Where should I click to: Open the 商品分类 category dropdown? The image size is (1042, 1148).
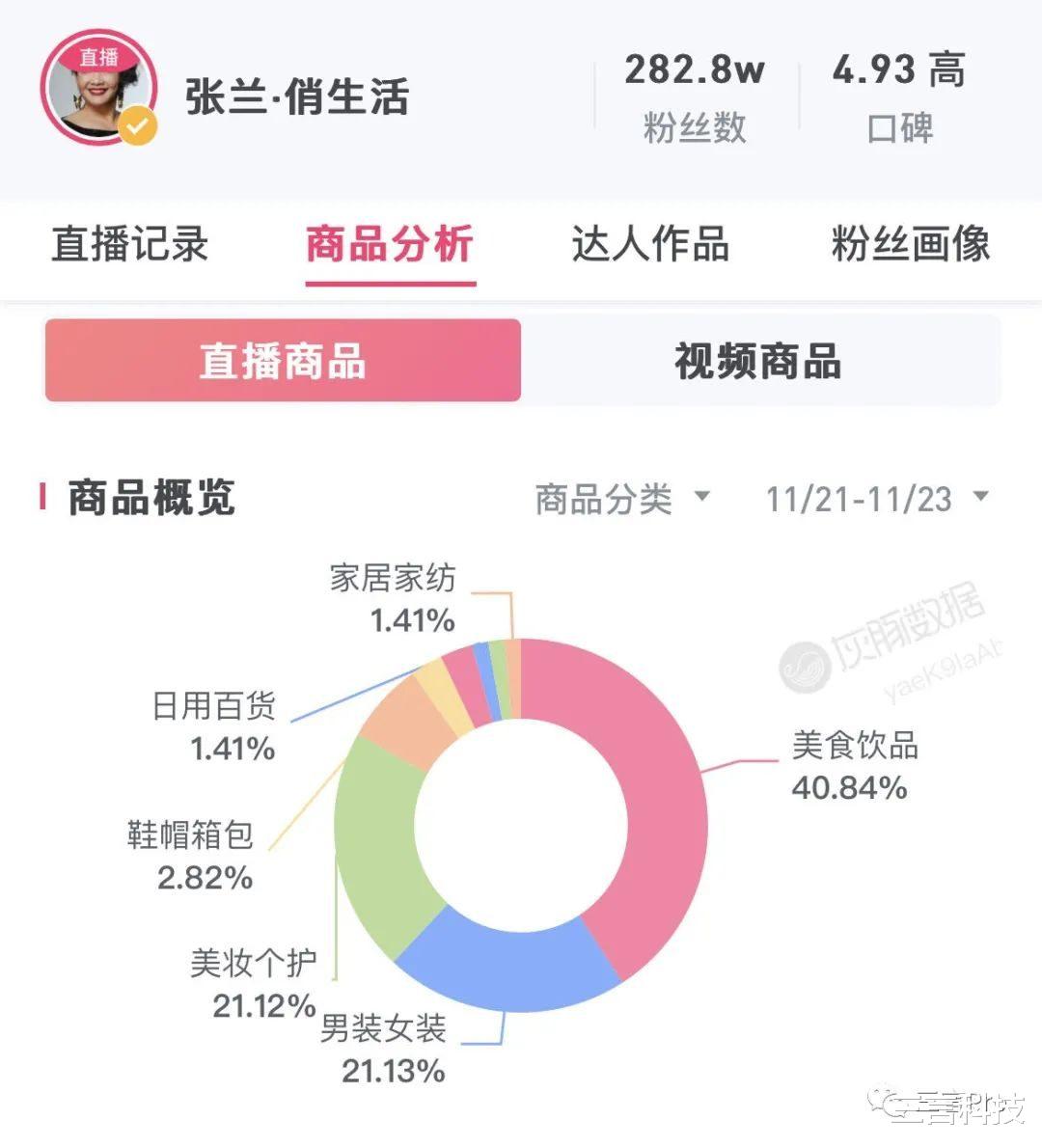600,500
